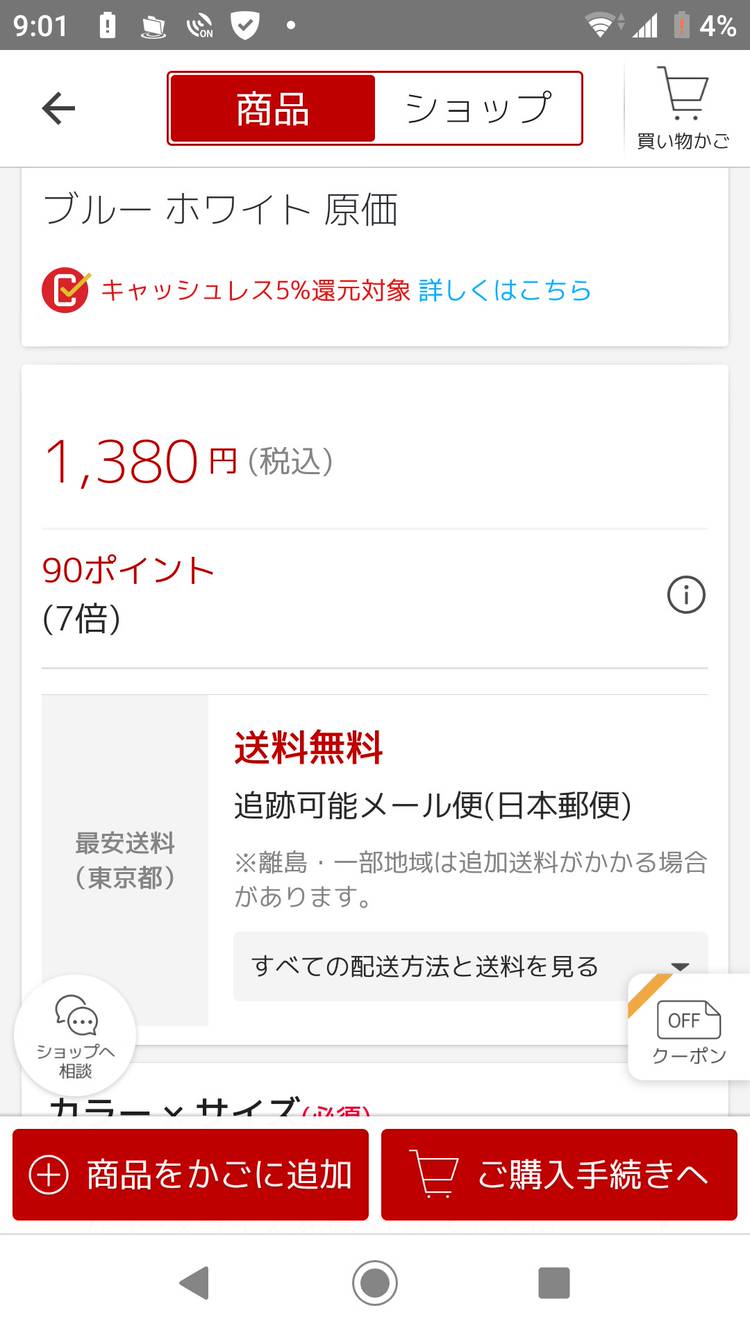Image resolution: width=750 pixels, height=1333 pixels.
Task: Open the 買い物かご shopping cart
Action: click(683, 108)
